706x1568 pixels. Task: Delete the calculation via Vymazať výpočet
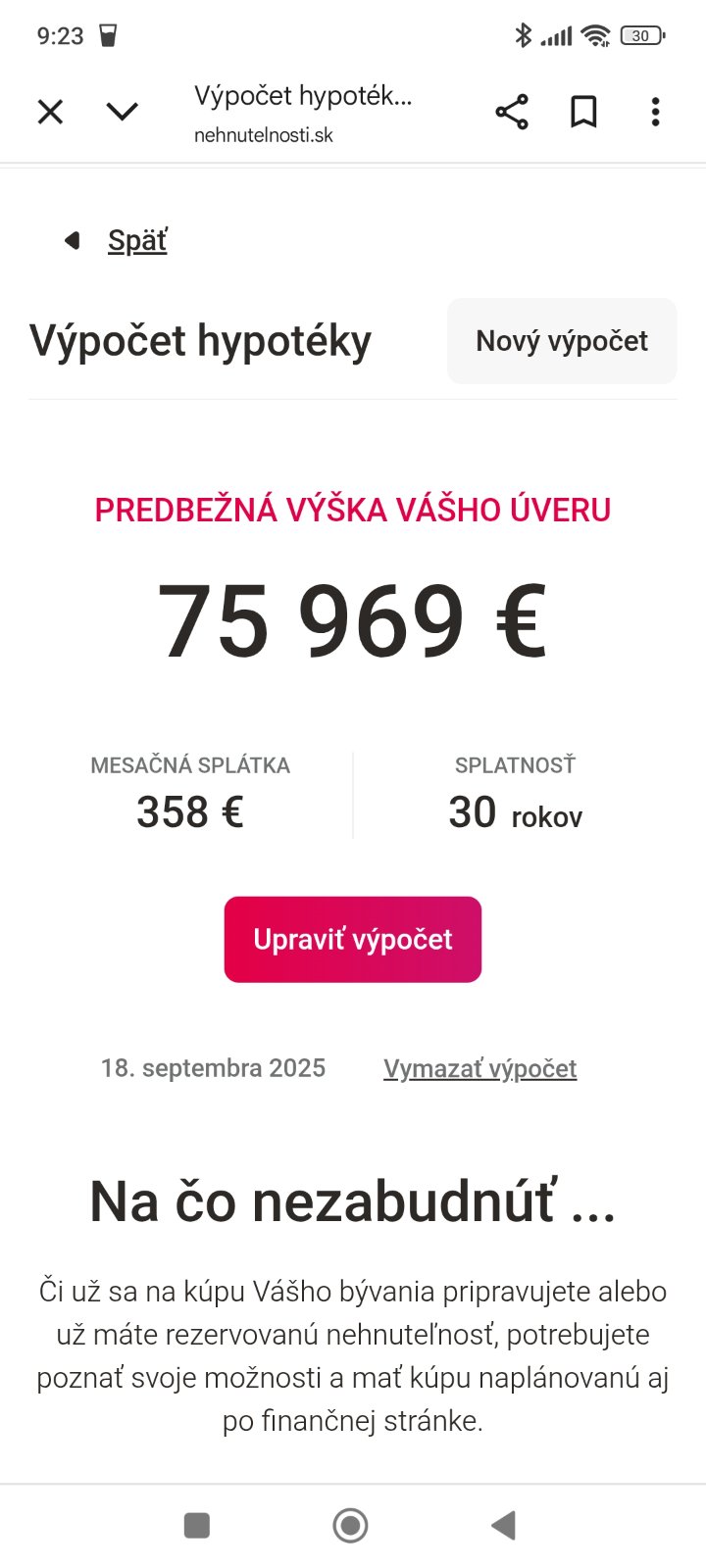pyautogui.click(x=479, y=1068)
